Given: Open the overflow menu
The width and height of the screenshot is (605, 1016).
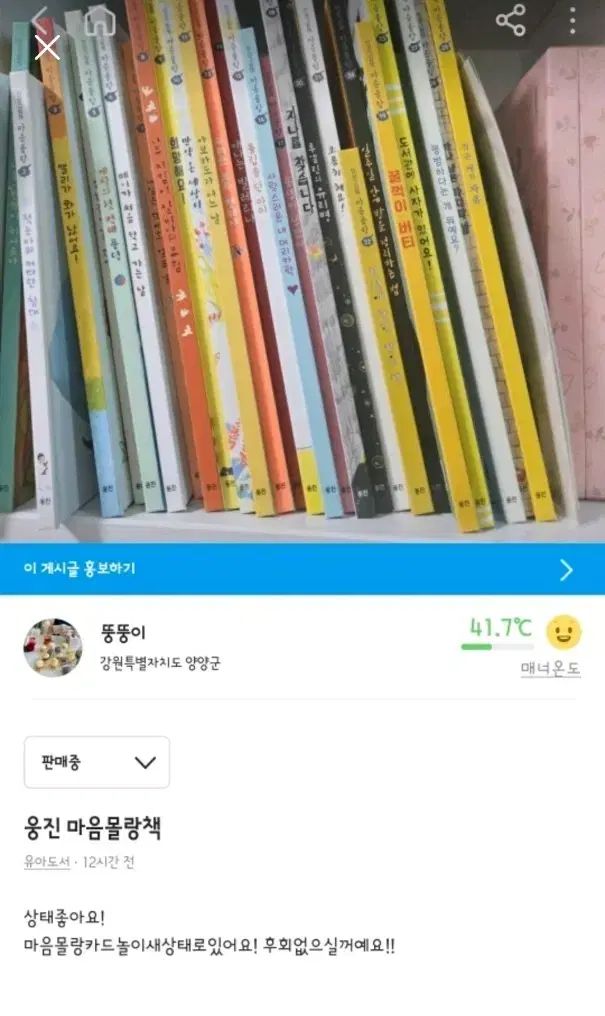Looking at the screenshot, I should coord(573,20).
